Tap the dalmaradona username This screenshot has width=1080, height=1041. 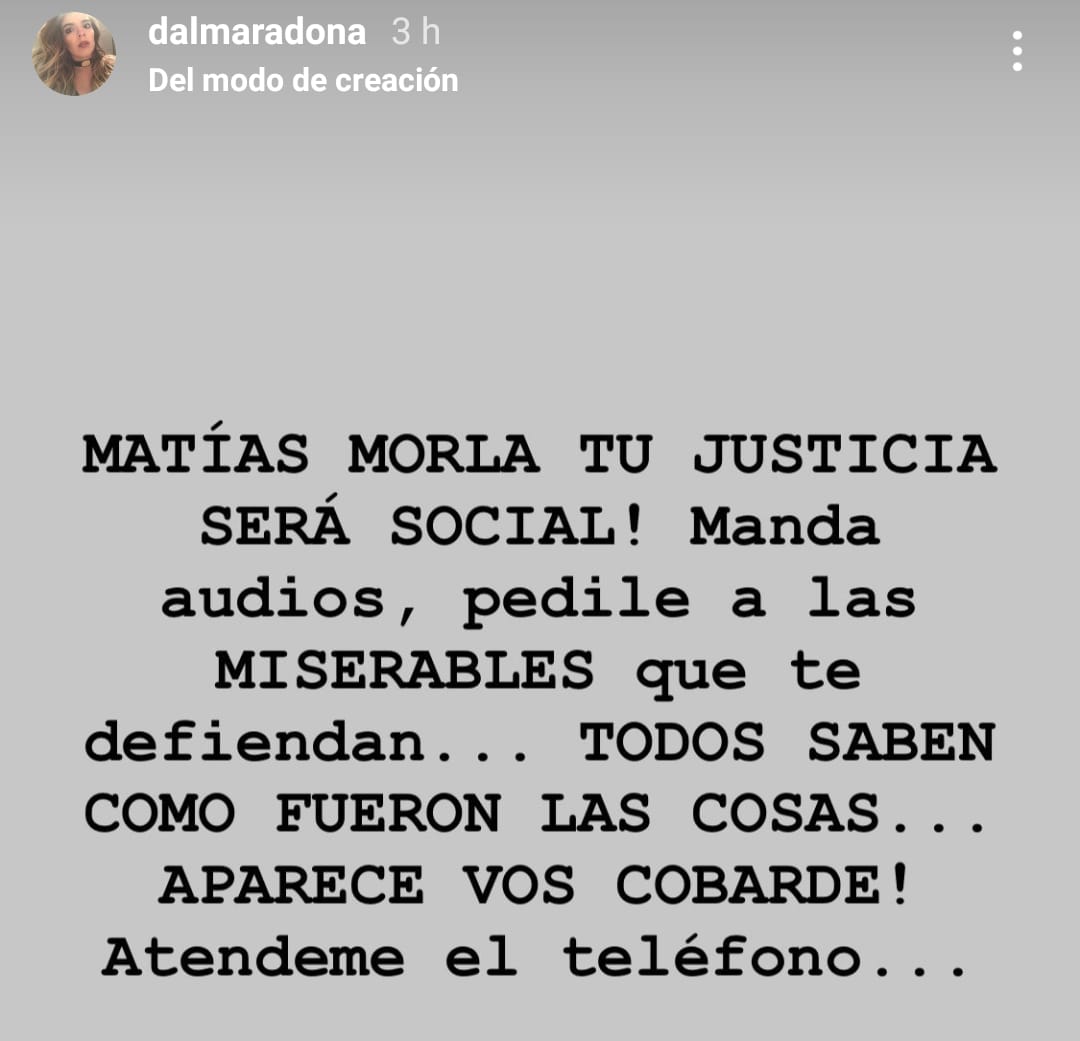click(x=257, y=32)
